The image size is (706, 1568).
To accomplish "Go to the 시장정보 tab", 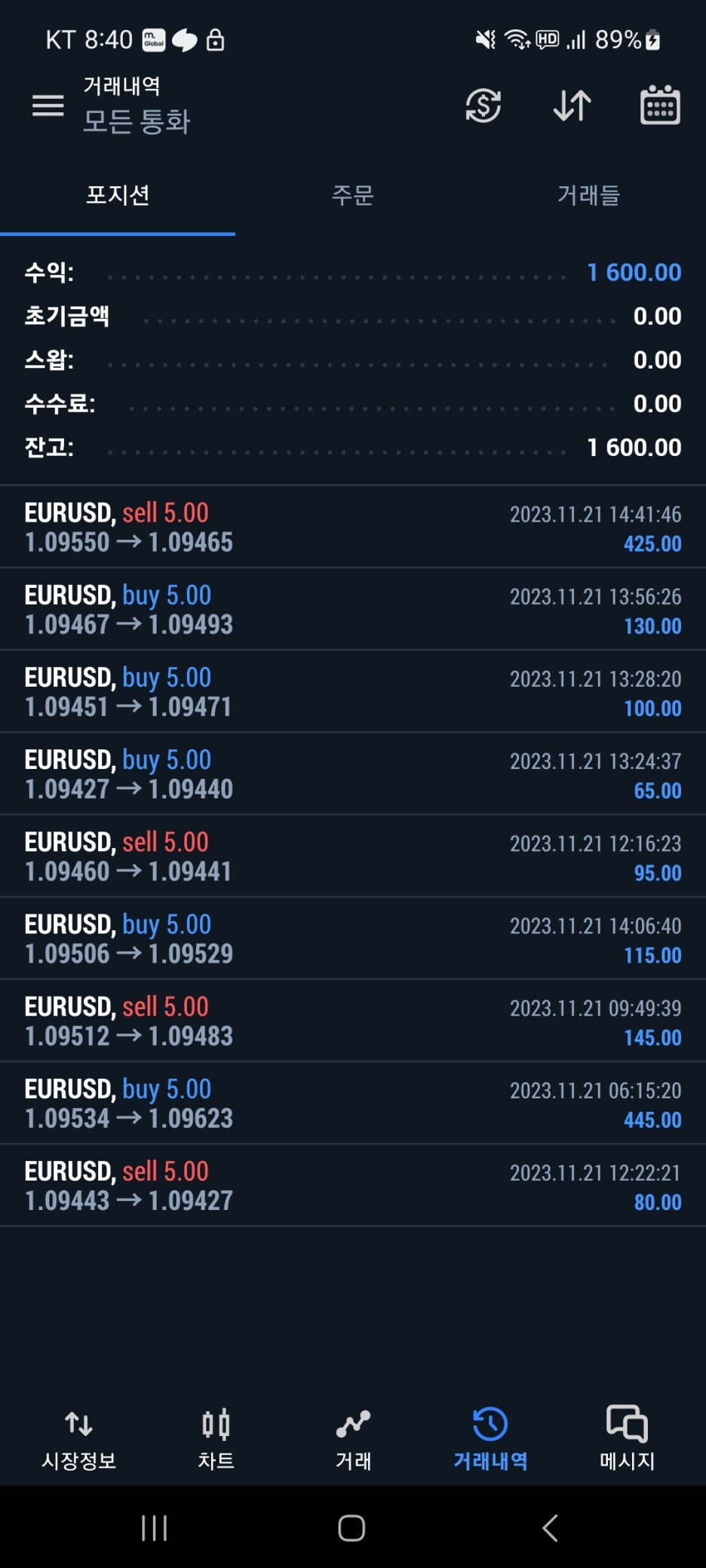I will [x=78, y=1439].
